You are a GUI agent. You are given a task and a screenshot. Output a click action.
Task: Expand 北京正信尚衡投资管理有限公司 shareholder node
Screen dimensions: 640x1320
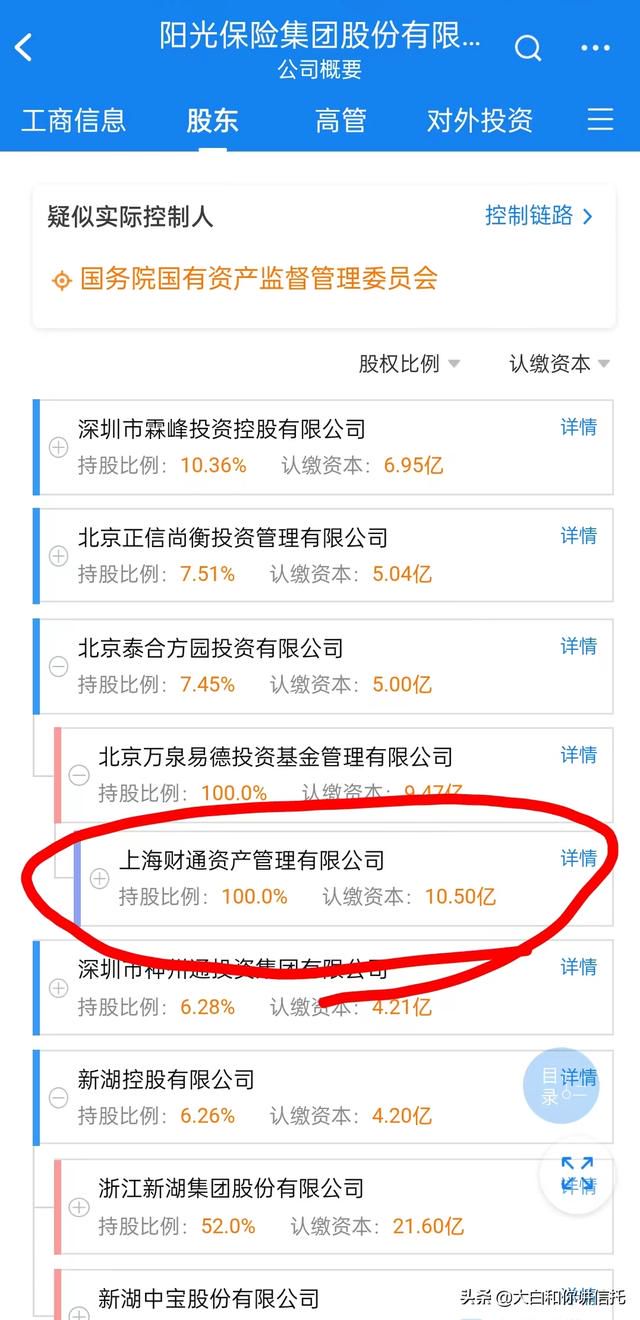pos(59,556)
